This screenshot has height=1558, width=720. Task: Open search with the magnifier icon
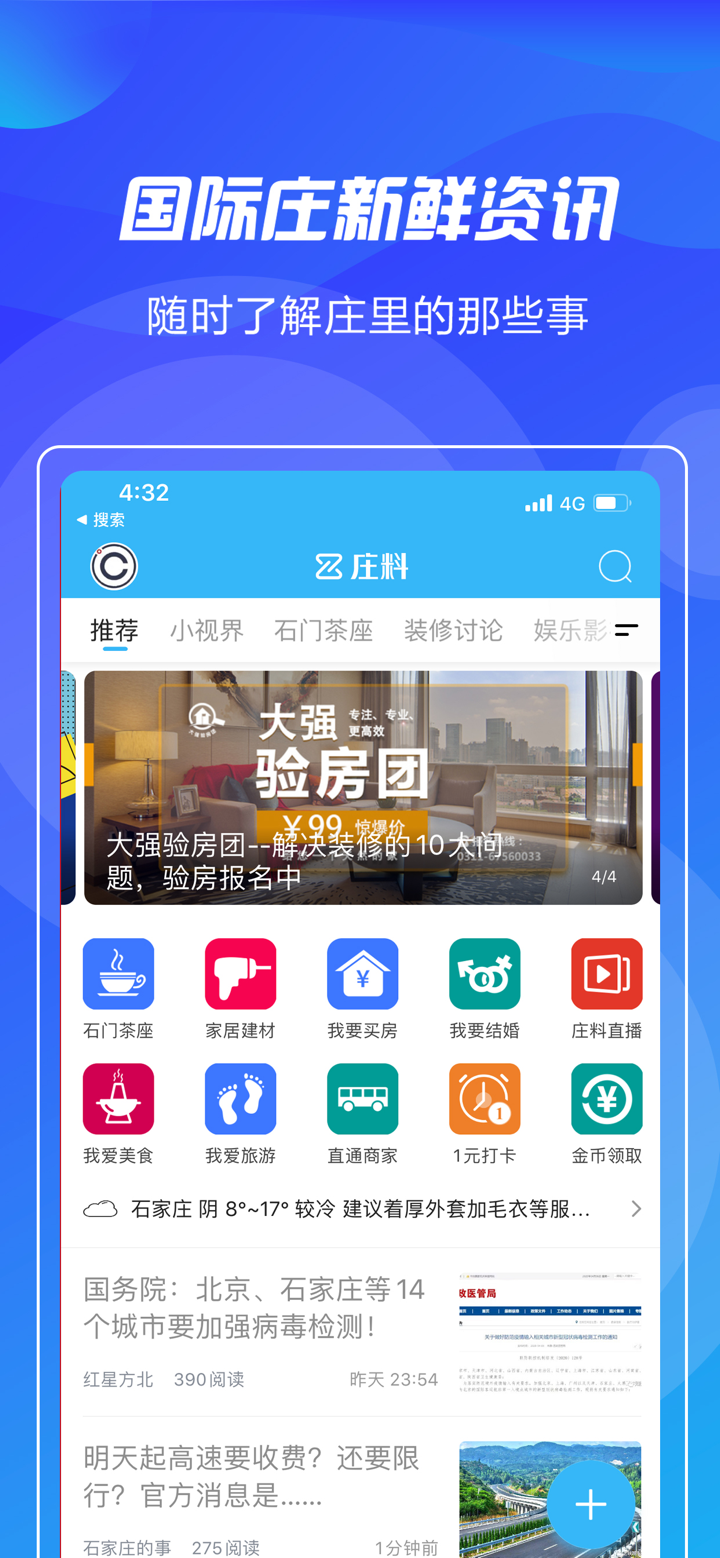[616, 566]
